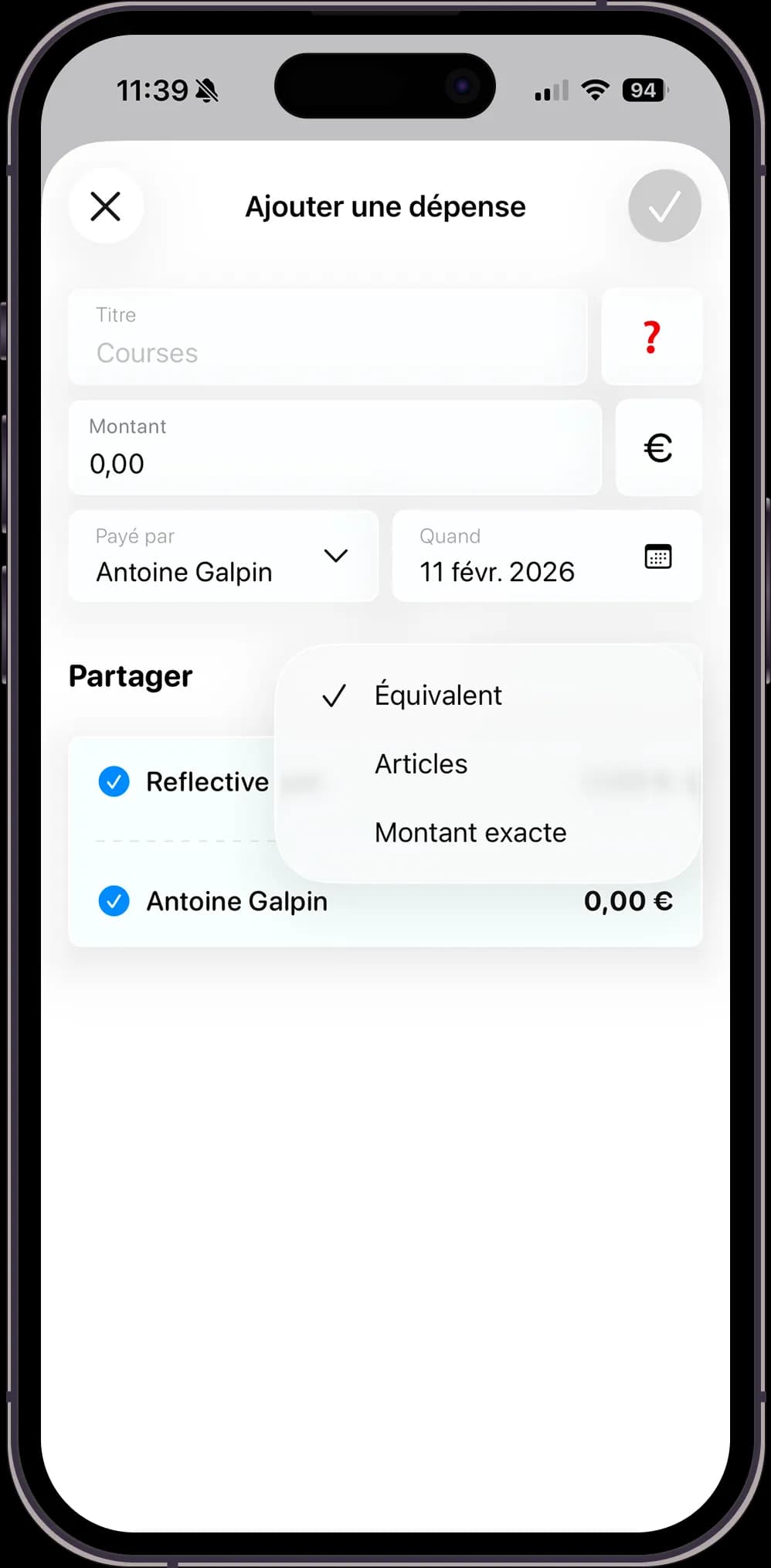Close the add expense sheet
This screenshot has width=771, height=1568.
pyautogui.click(x=106, y=206)
